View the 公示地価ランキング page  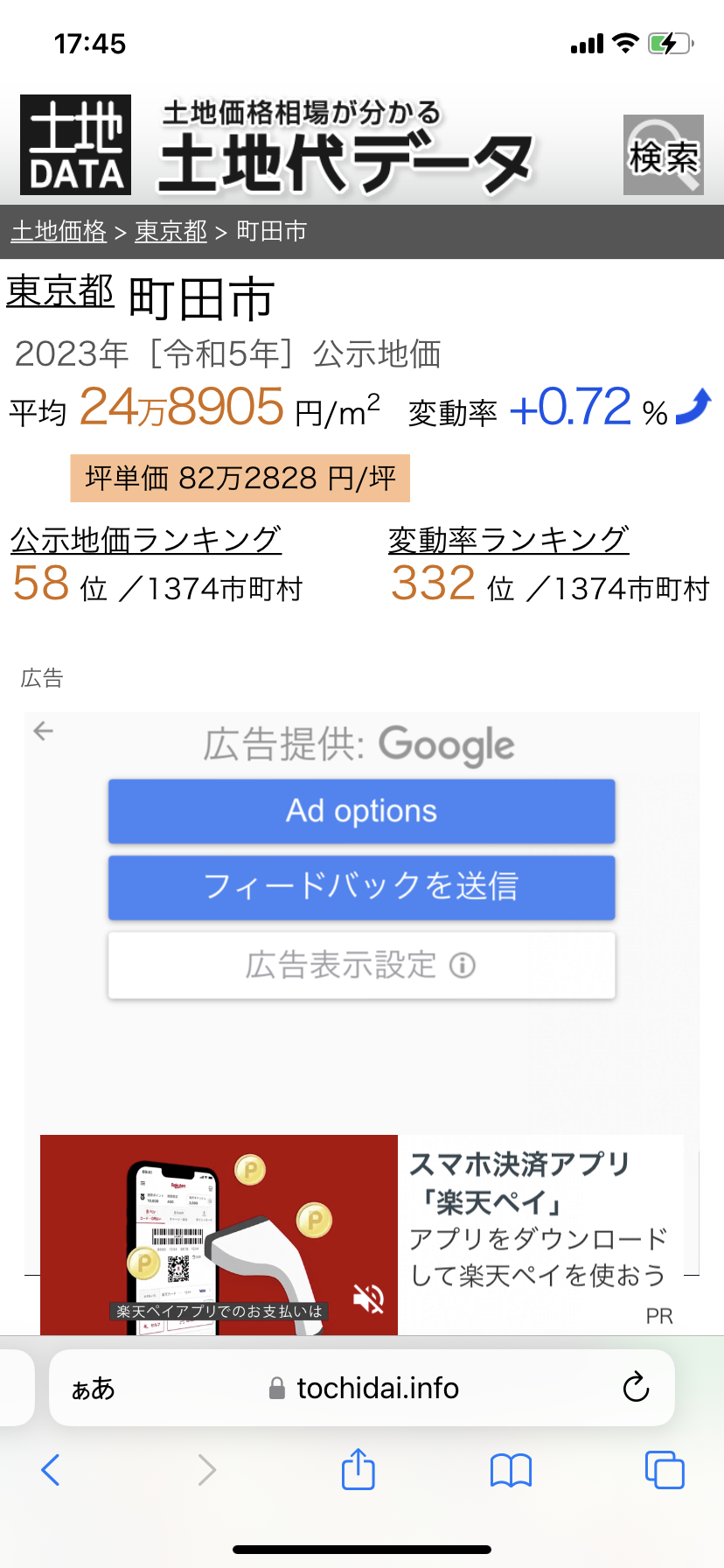[146, 540]
